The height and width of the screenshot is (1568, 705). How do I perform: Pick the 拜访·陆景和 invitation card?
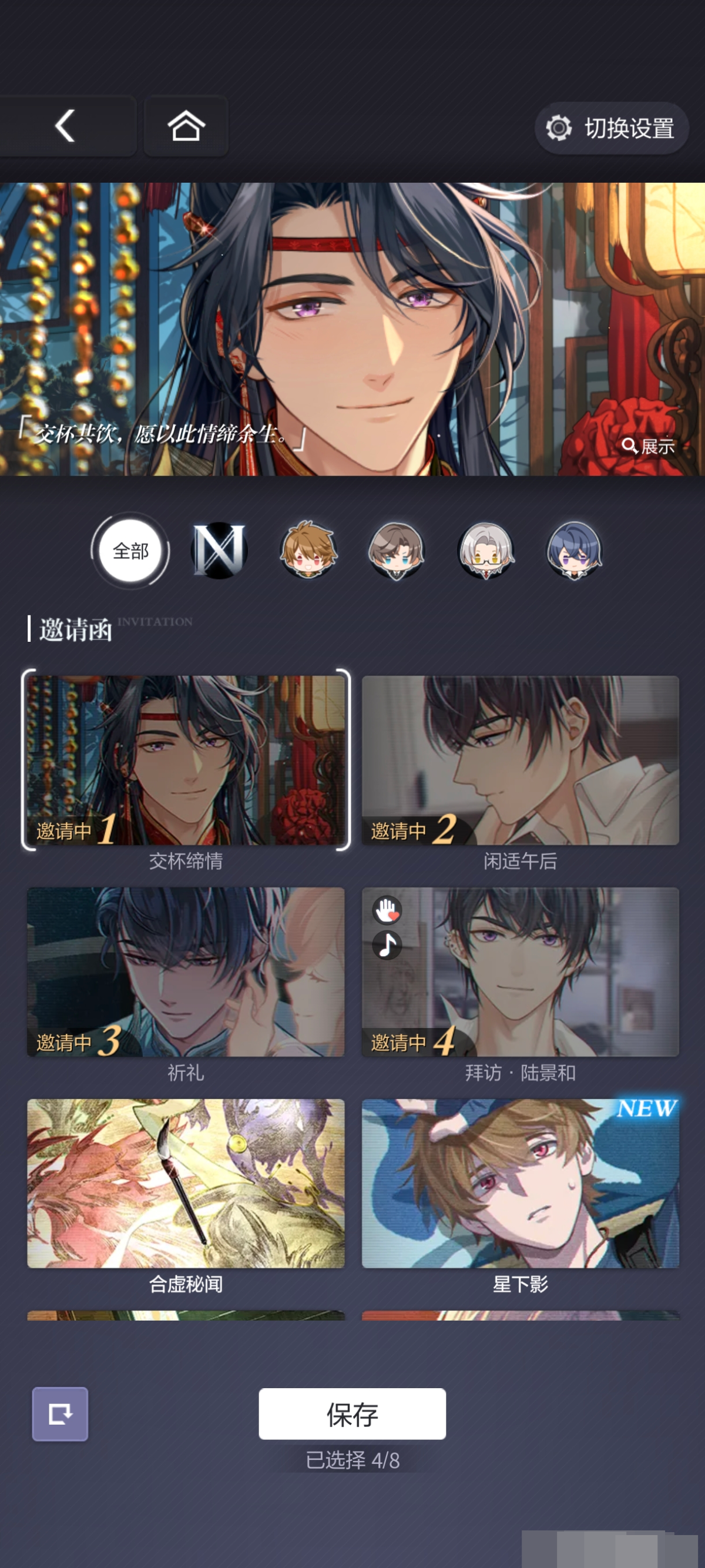click(x=520, y=971)
